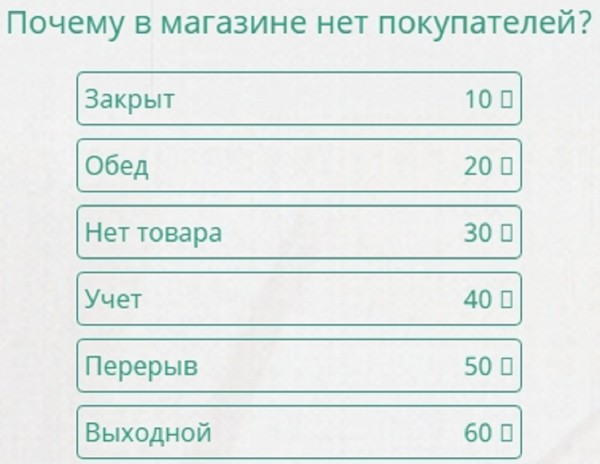Tap the Нет товара answer

299,233
